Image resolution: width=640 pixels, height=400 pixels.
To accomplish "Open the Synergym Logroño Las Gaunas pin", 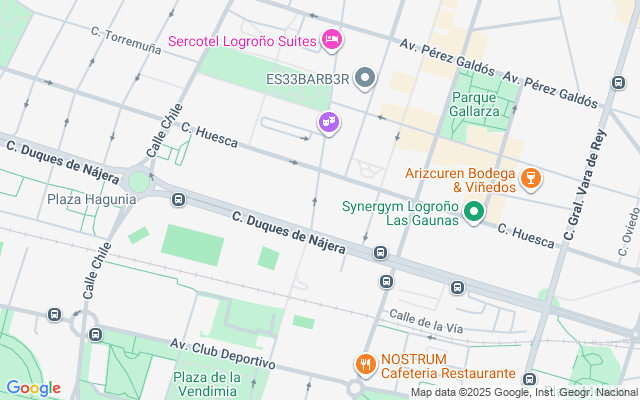I will point(475,212).
